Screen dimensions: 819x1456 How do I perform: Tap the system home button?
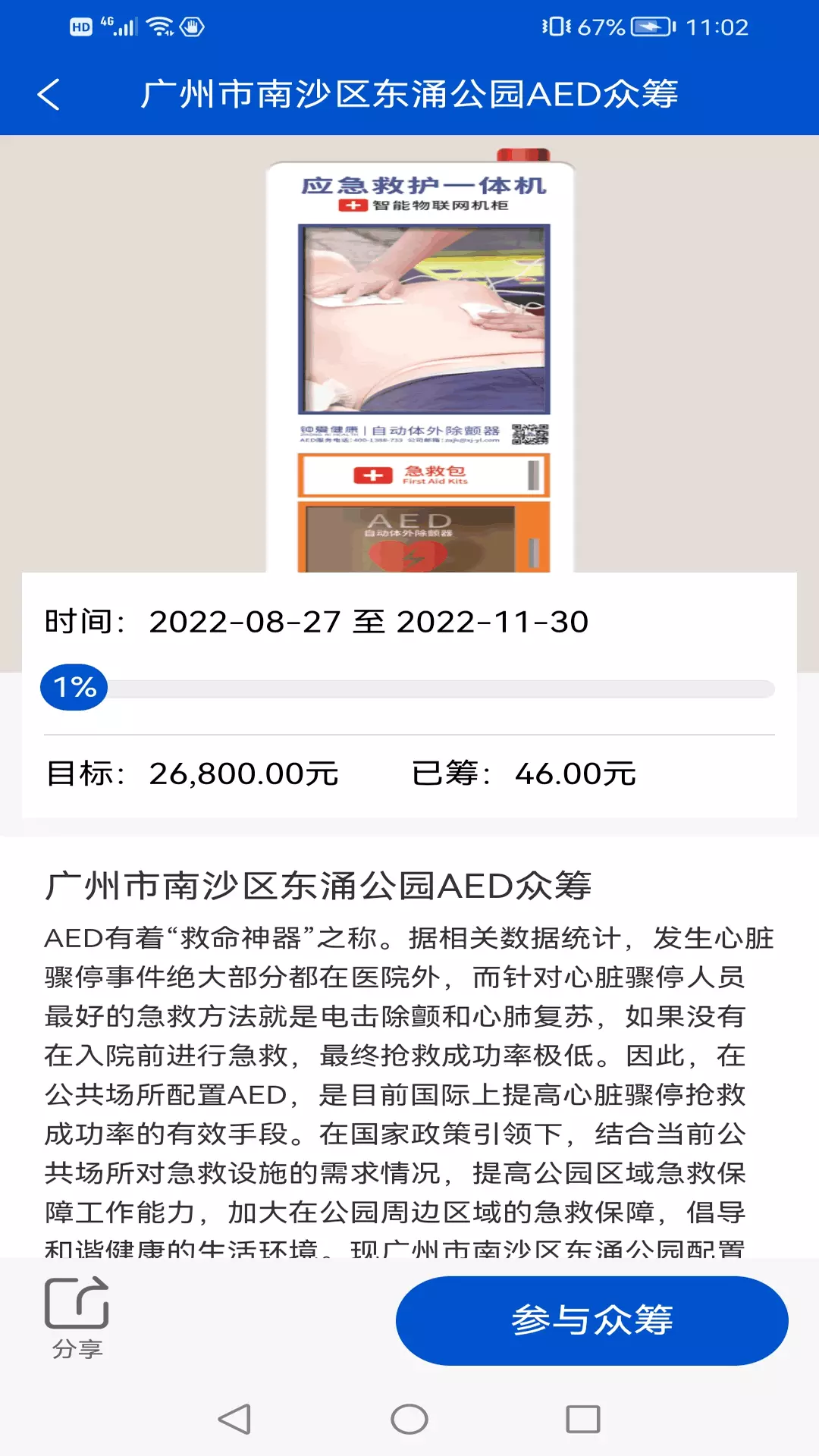(409, 1419)
